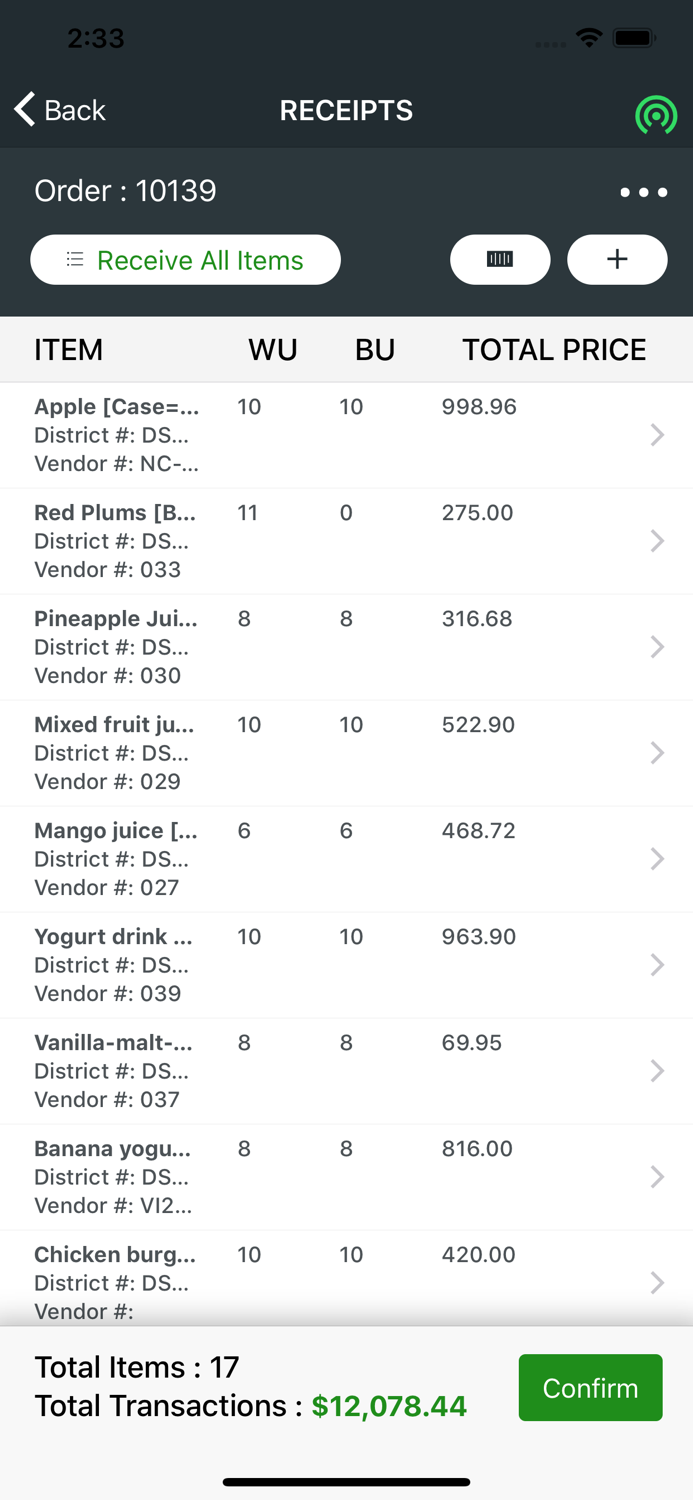693x1500 pixels.
Task: Open the three-dot order options menu
Action: [x=643, y=192]
